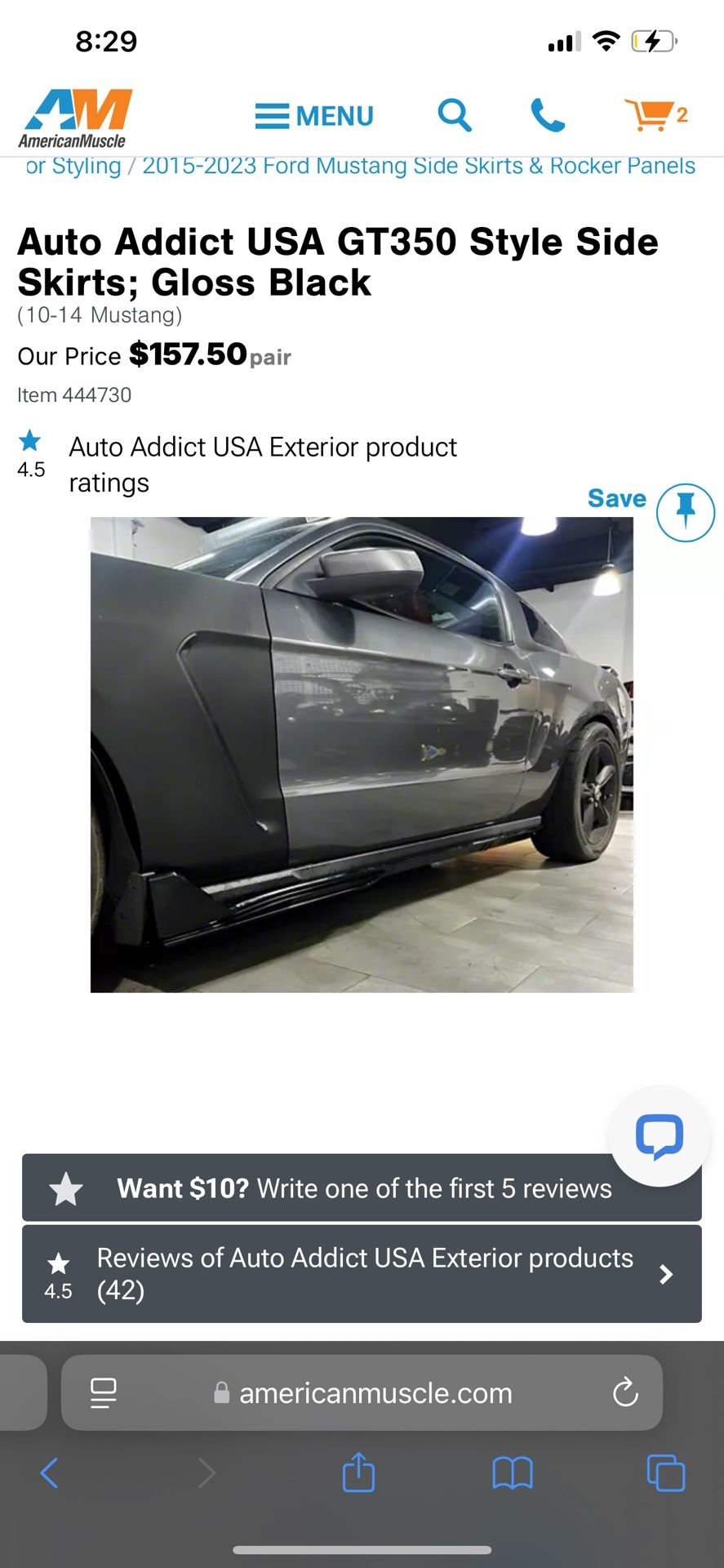Viewport: 724px width, 1568px height.
Task: Navigate back with the back arrow
Action: [49, 1473]
